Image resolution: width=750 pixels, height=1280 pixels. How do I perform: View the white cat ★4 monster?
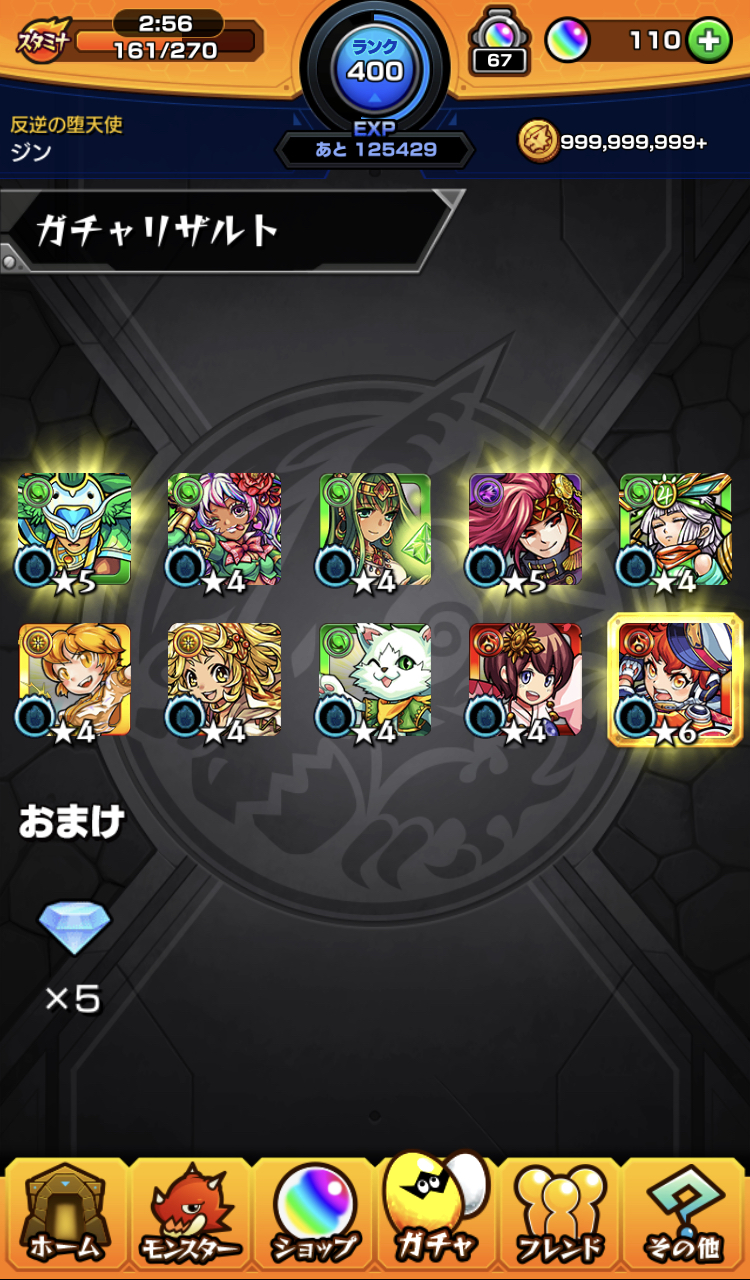375,679
